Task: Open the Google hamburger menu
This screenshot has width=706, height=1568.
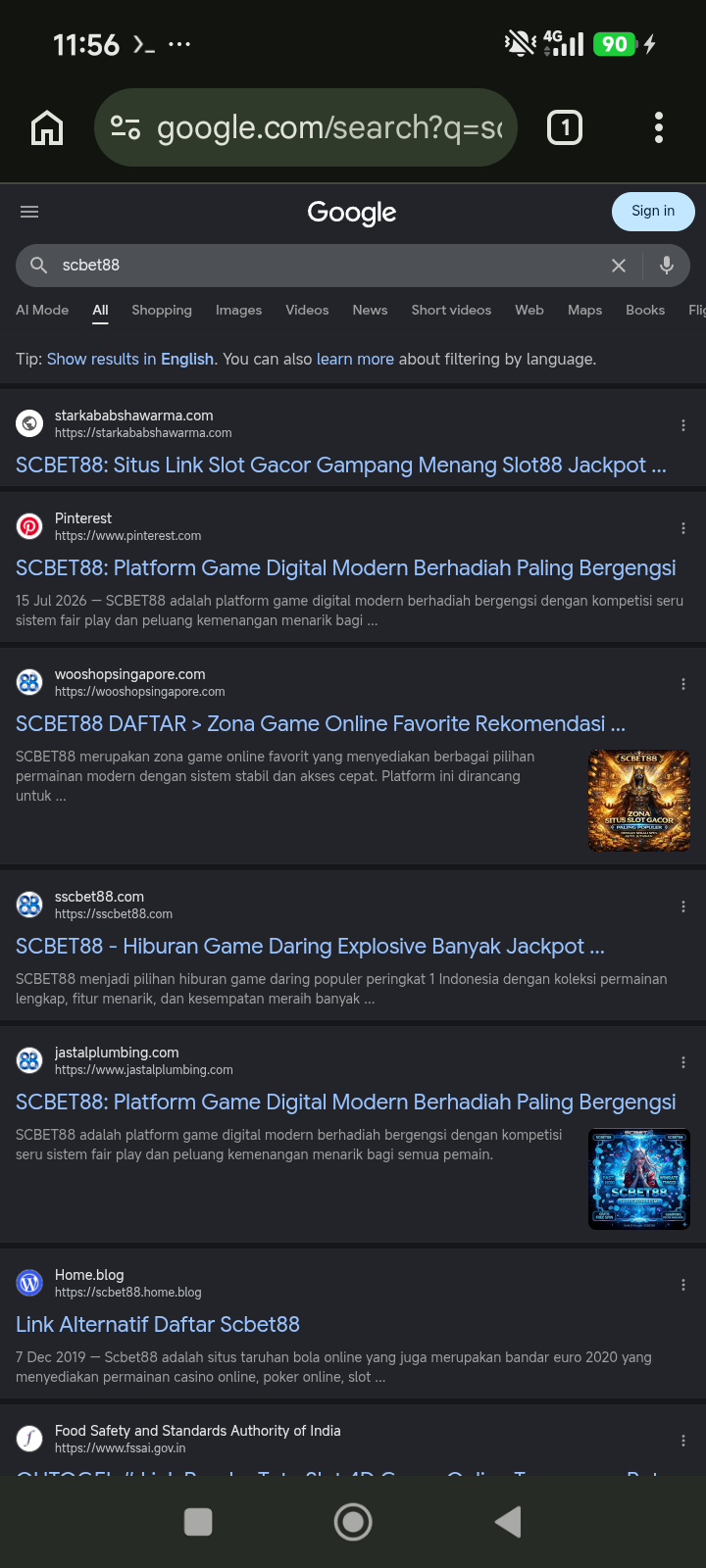Action: tap(29, 212)
